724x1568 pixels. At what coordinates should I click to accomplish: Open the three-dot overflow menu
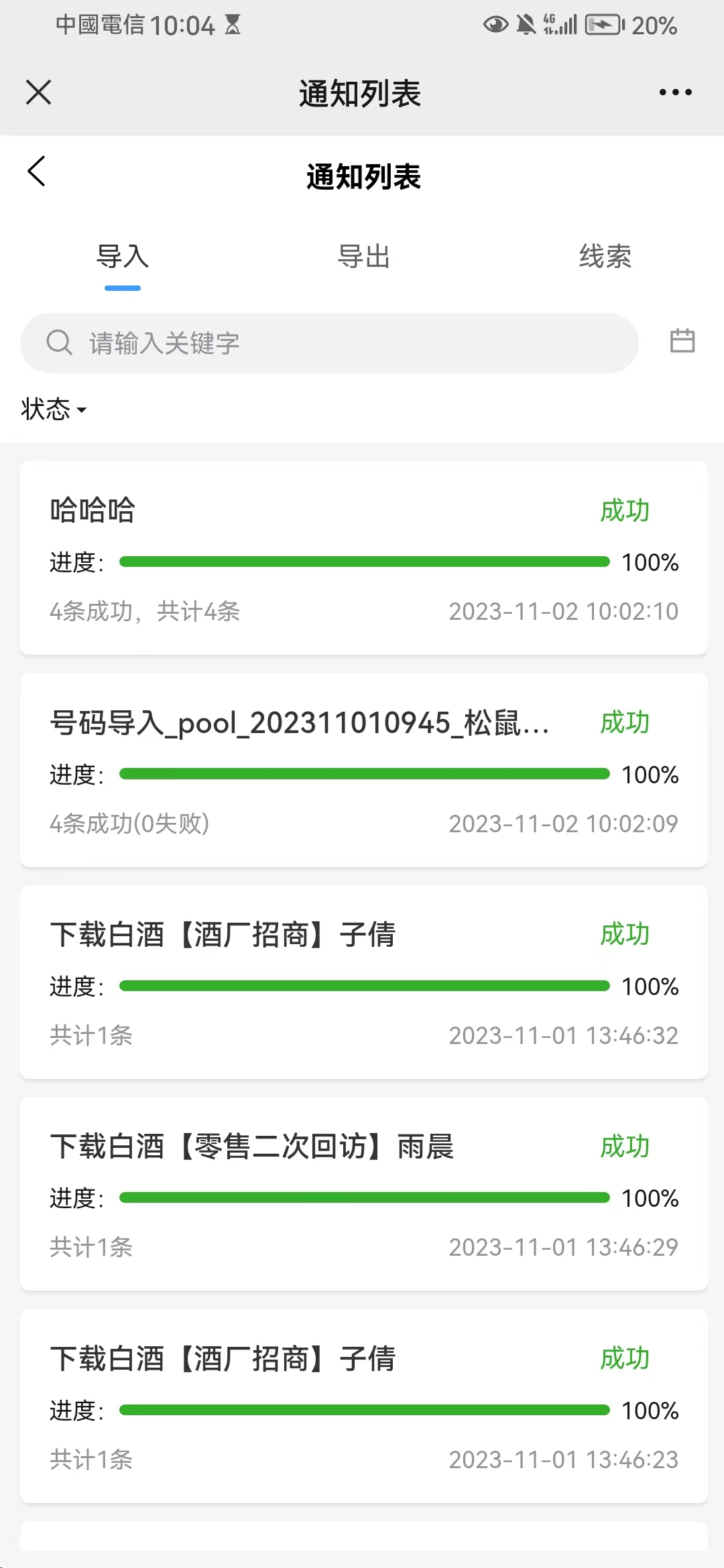click(675, 92)
